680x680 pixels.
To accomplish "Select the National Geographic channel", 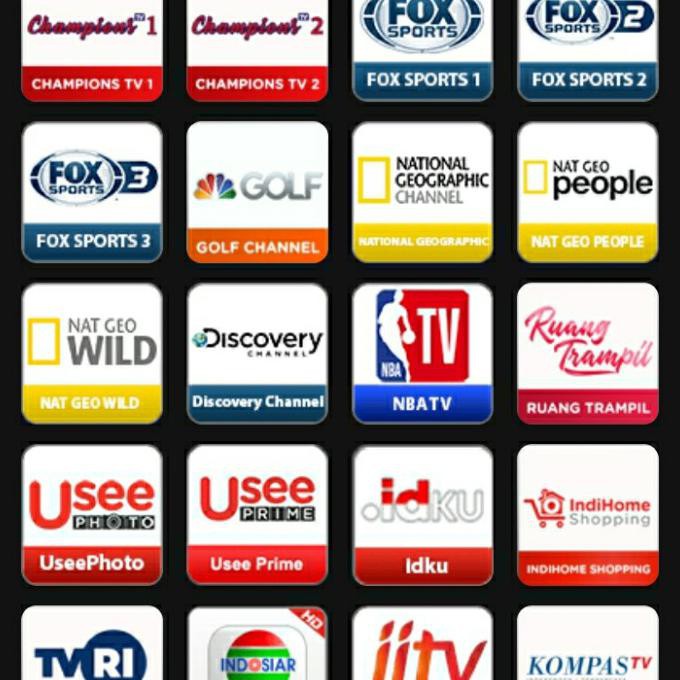I will [x=422, y=191].
